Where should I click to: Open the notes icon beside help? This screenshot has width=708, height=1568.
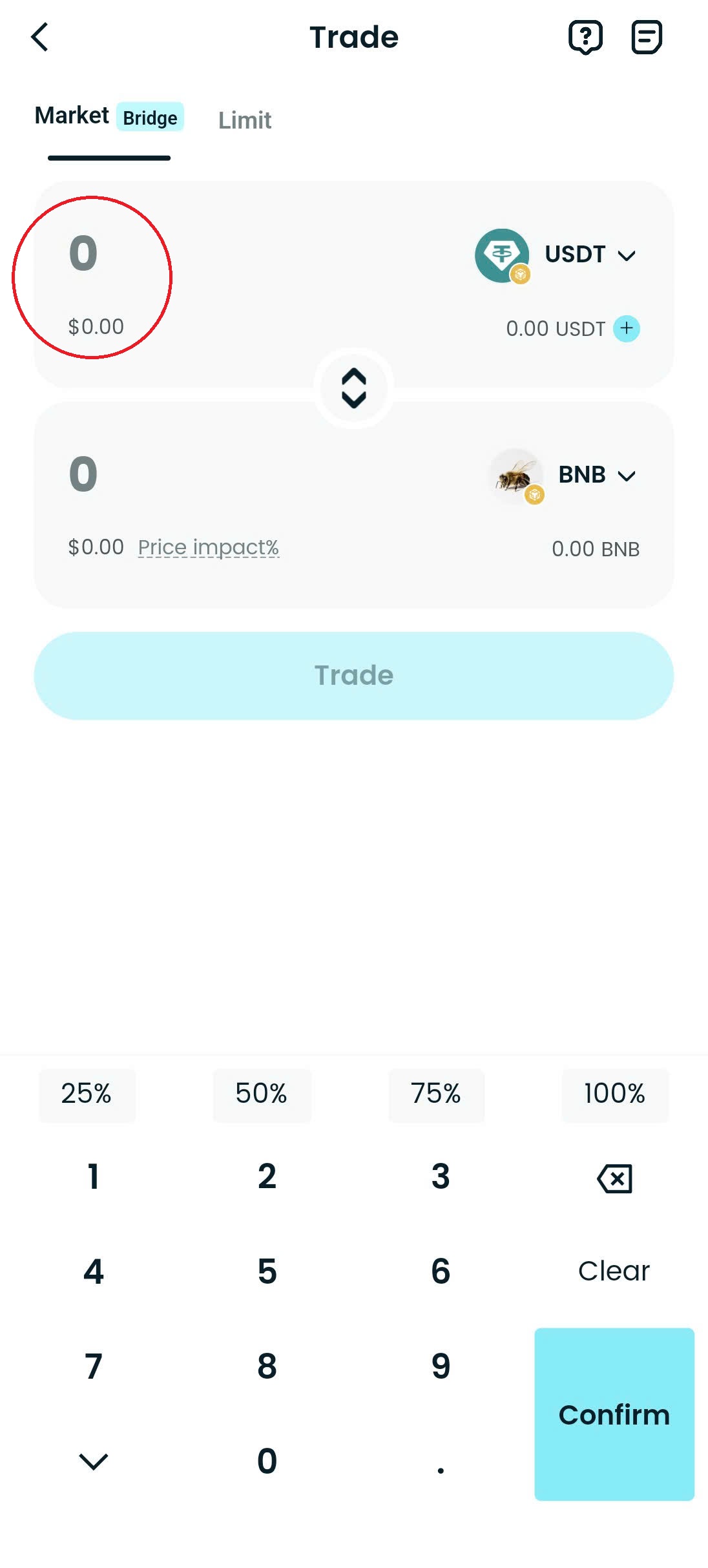click(645, 37)
